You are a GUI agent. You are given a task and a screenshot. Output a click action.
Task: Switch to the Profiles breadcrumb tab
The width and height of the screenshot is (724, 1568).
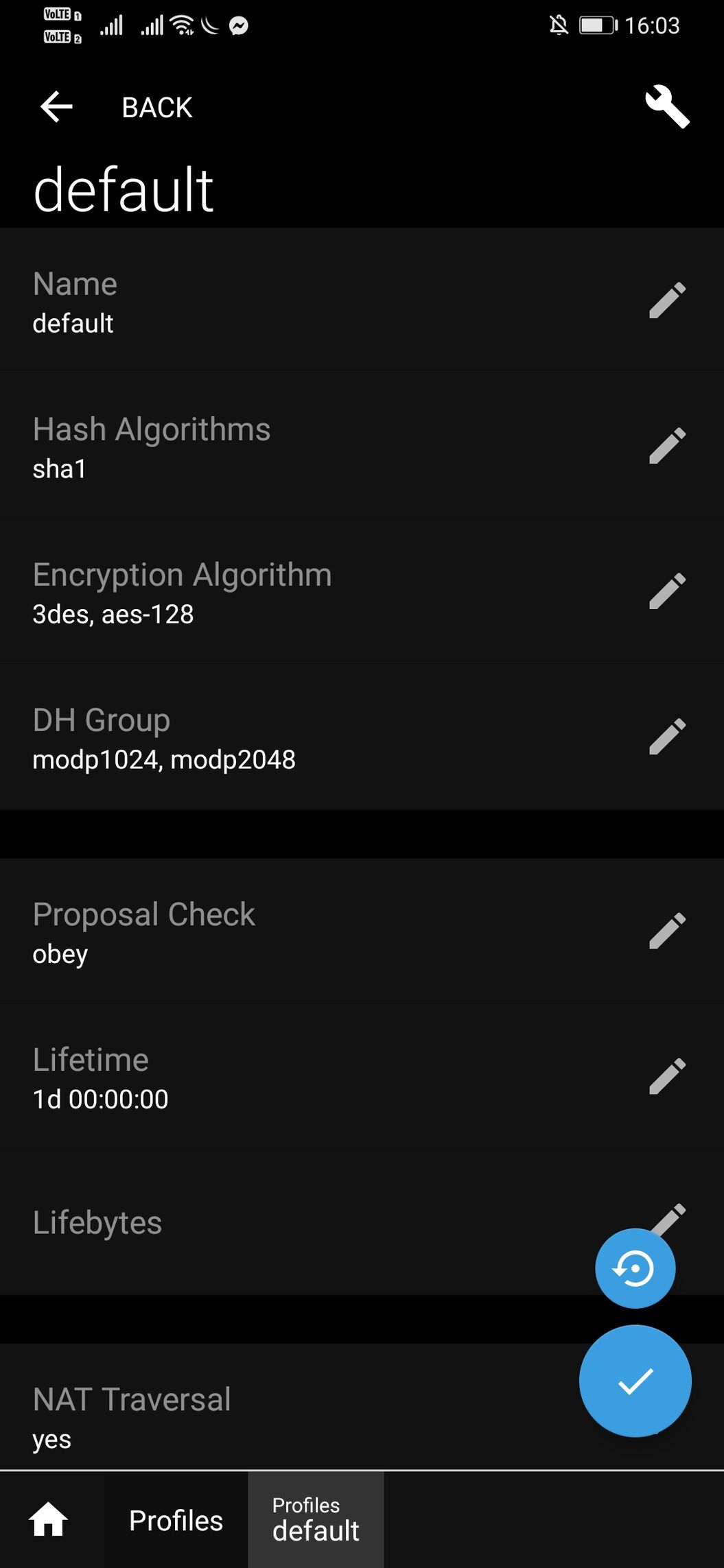tap(176, 1520)
